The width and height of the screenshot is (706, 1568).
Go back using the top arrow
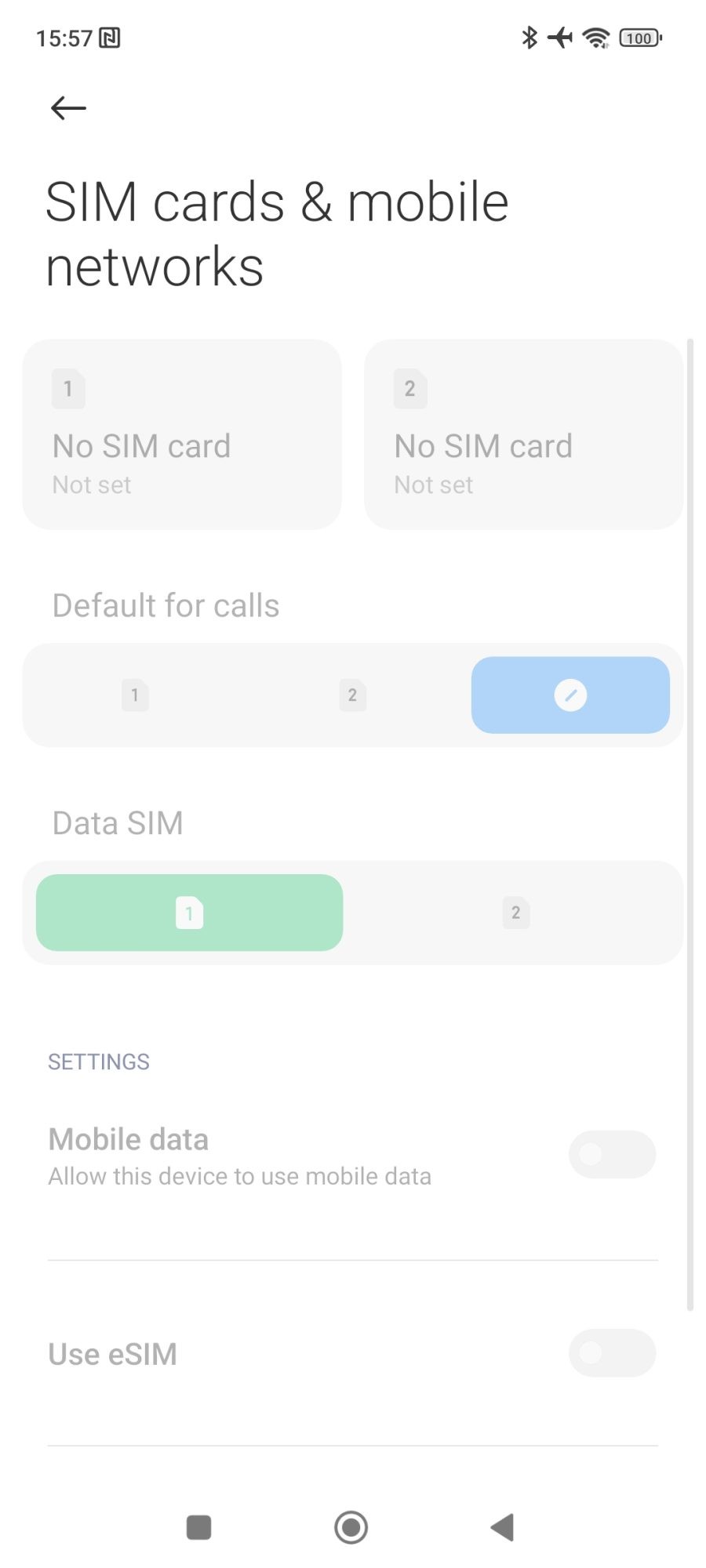[x=68, y=107]
